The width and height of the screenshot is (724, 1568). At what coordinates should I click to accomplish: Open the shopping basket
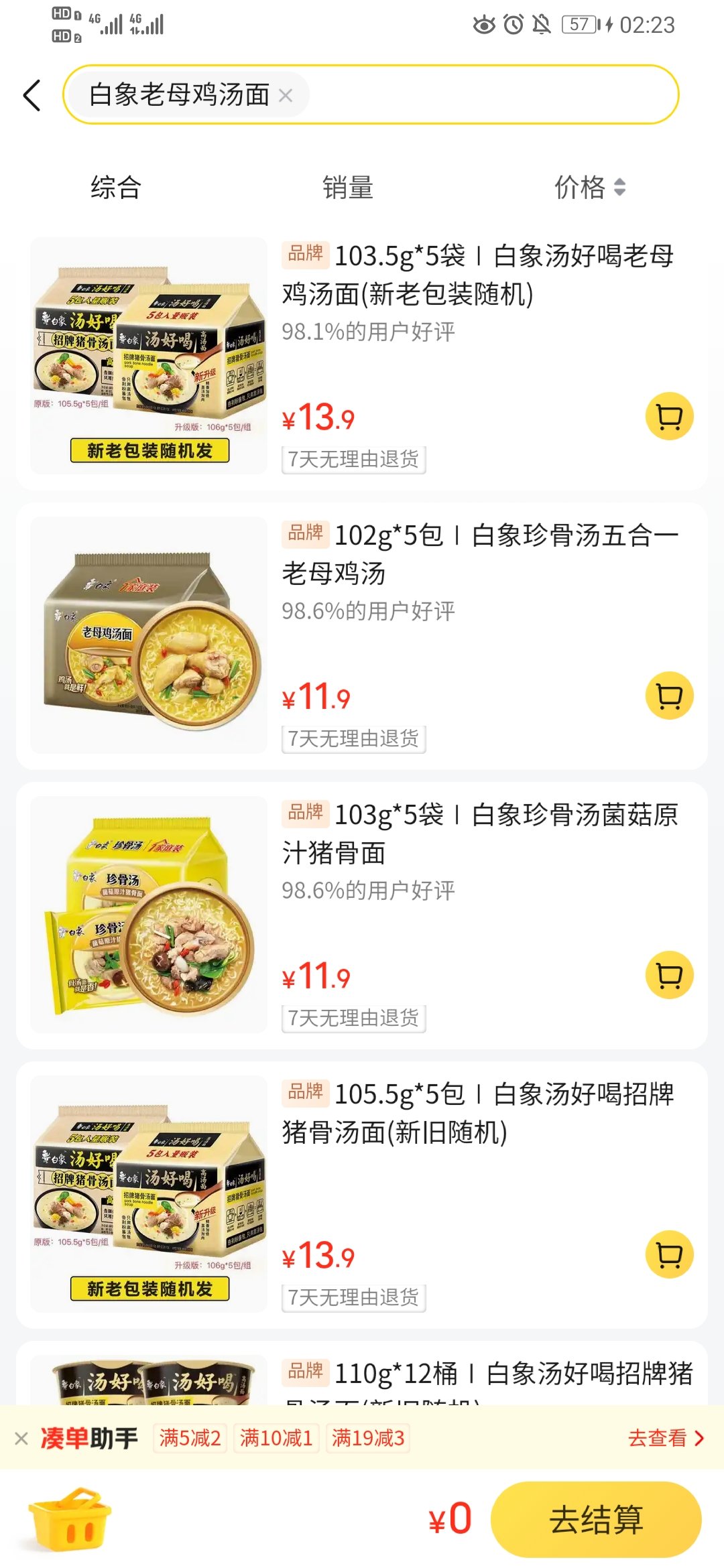pos(70,1520)
